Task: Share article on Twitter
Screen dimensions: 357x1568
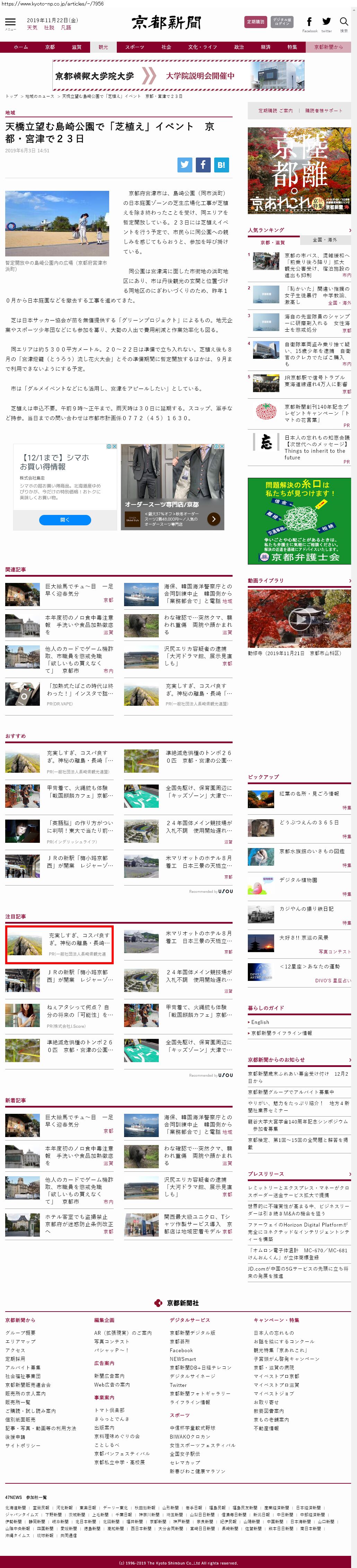Action: pyautogui.click(x=185, y=164)
